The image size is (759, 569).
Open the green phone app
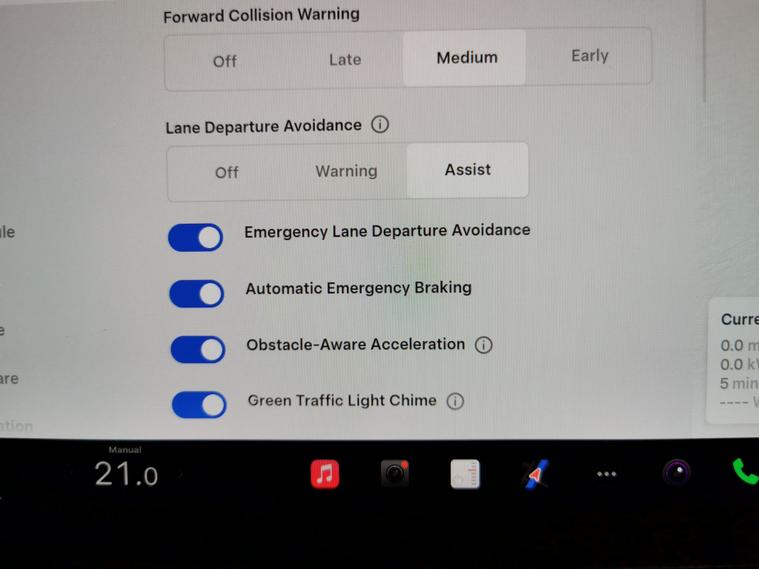744,471
